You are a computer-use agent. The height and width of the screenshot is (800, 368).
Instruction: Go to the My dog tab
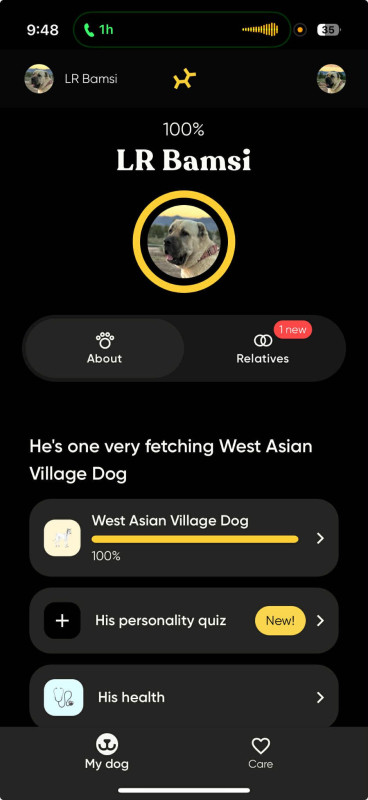point(107,753)
